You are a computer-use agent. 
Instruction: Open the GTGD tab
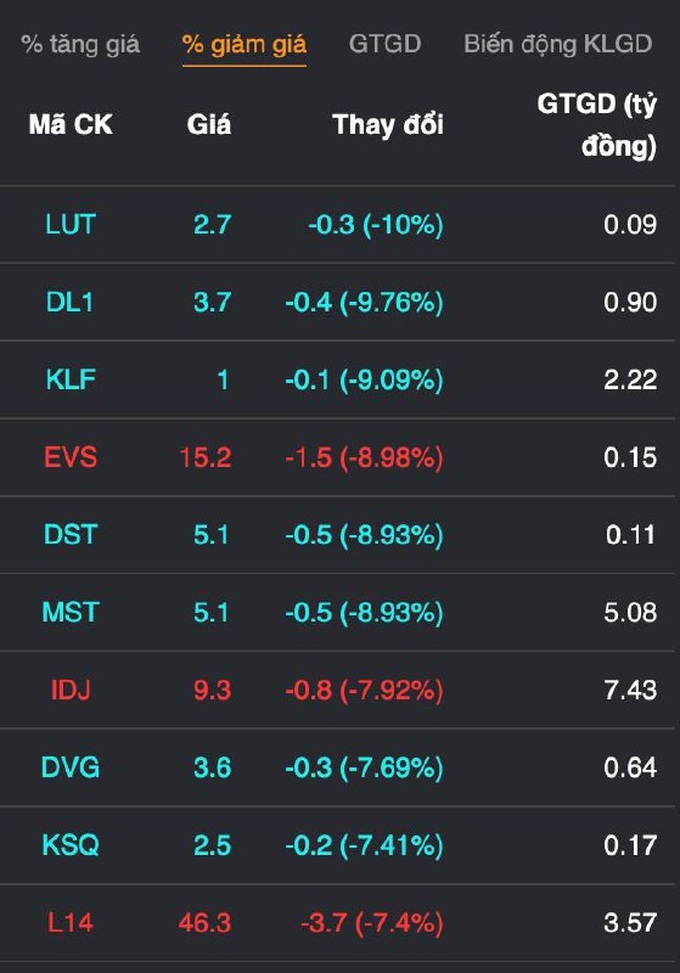[x=385, y=44]
